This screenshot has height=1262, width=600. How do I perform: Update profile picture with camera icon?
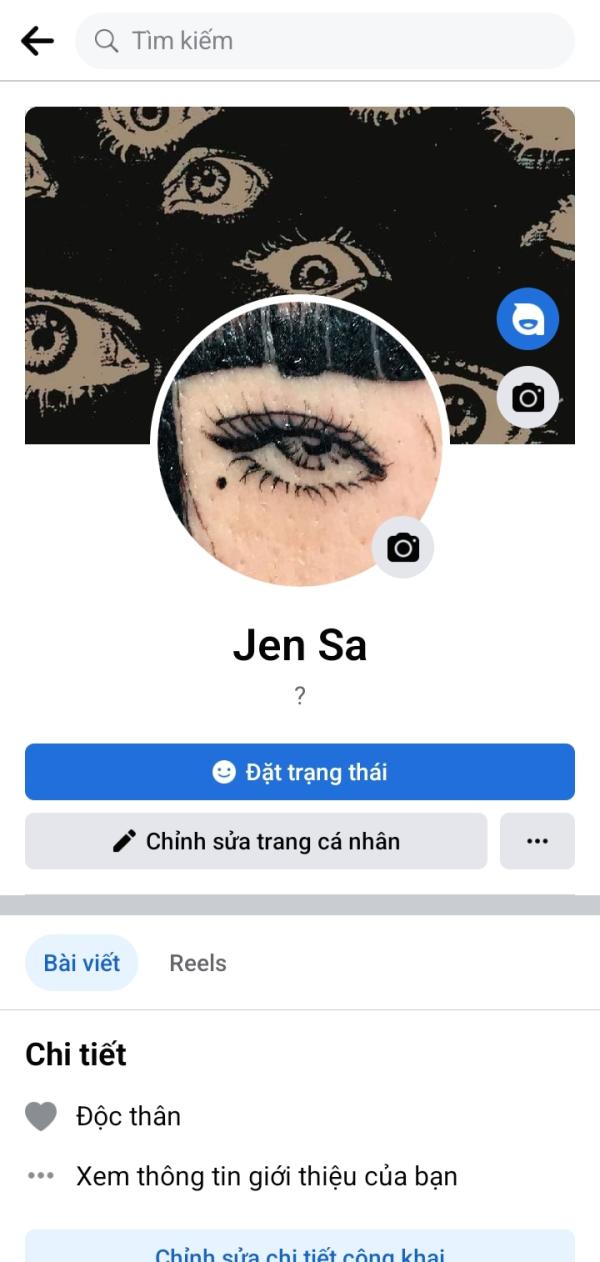[403, 547]
